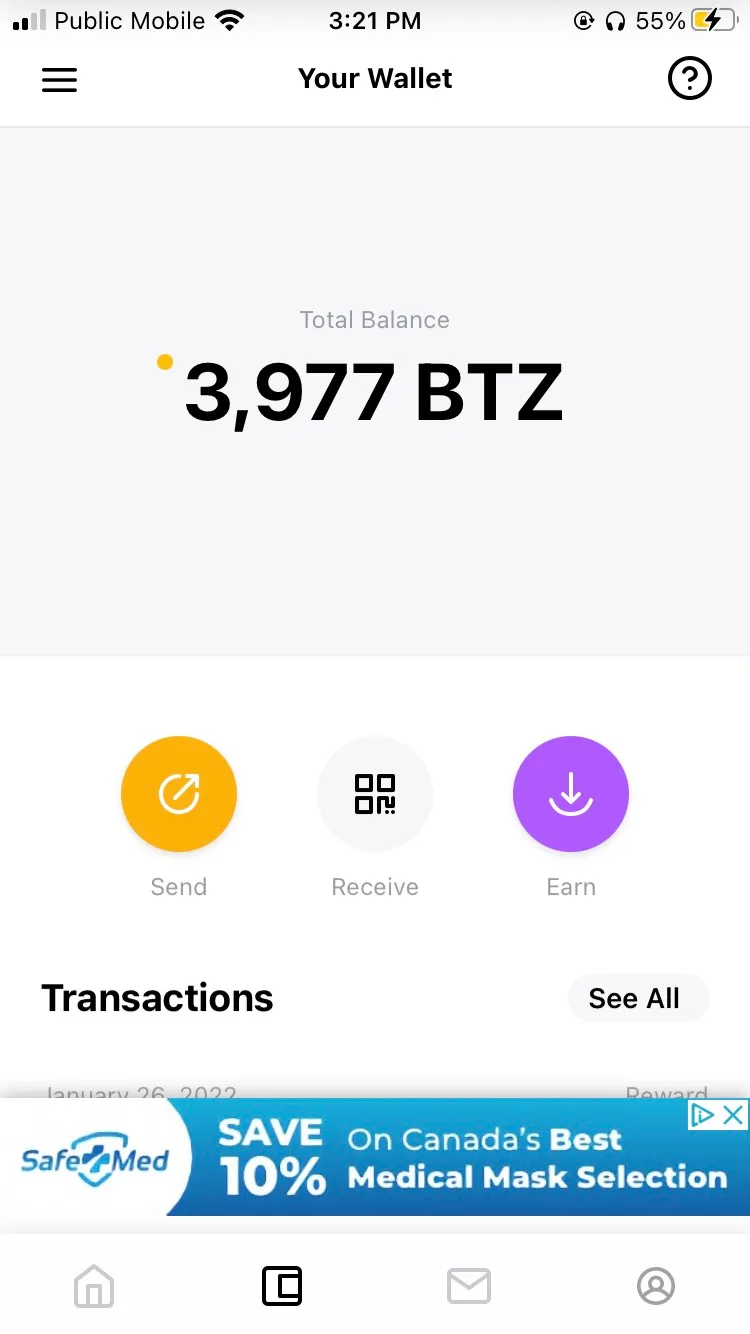Screen dimensions: 750x1334
Task: Tap the orange Send button
Action: [x=179, y=794]
